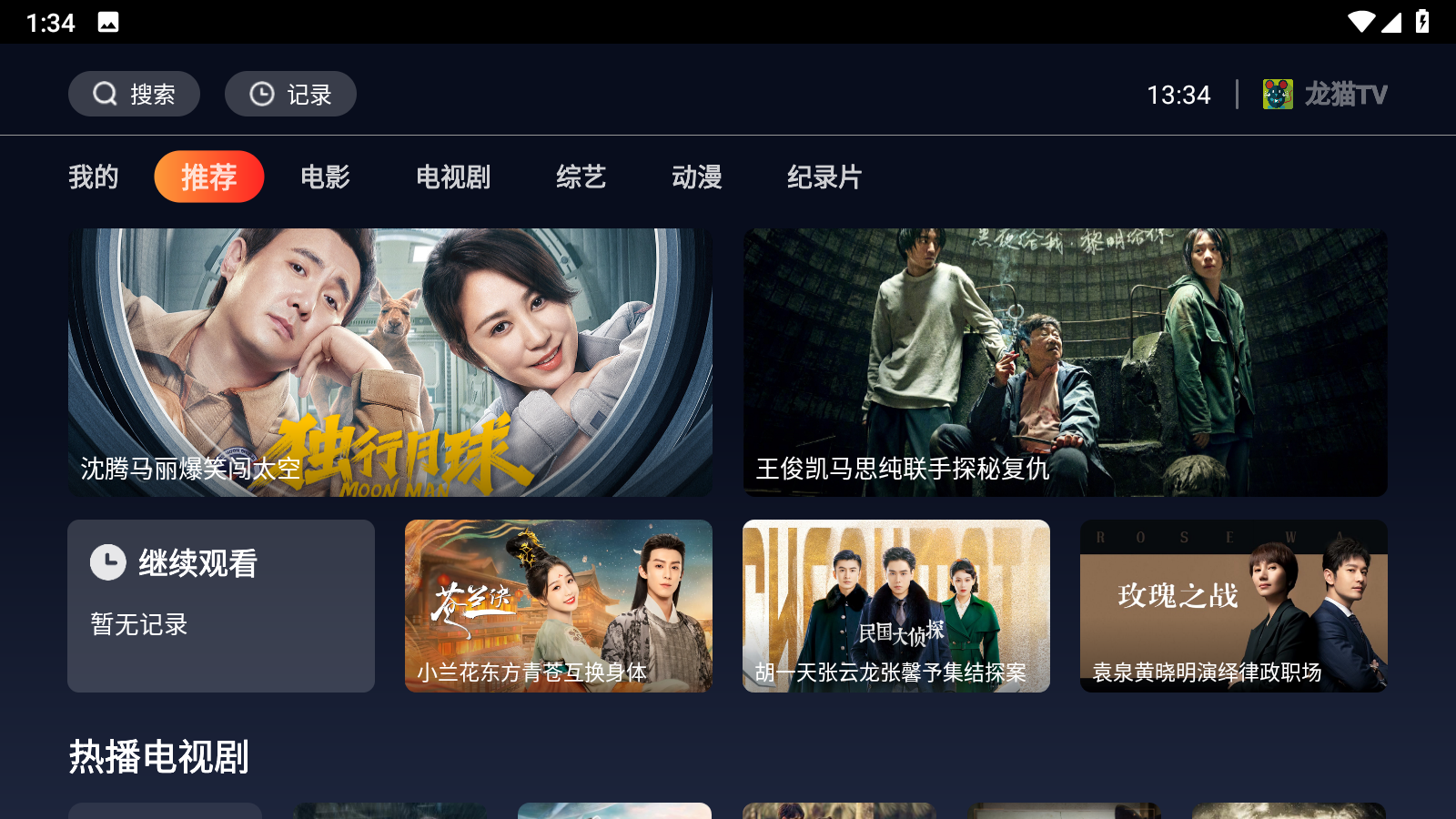Open the 搜索 search button

point(134,94)
